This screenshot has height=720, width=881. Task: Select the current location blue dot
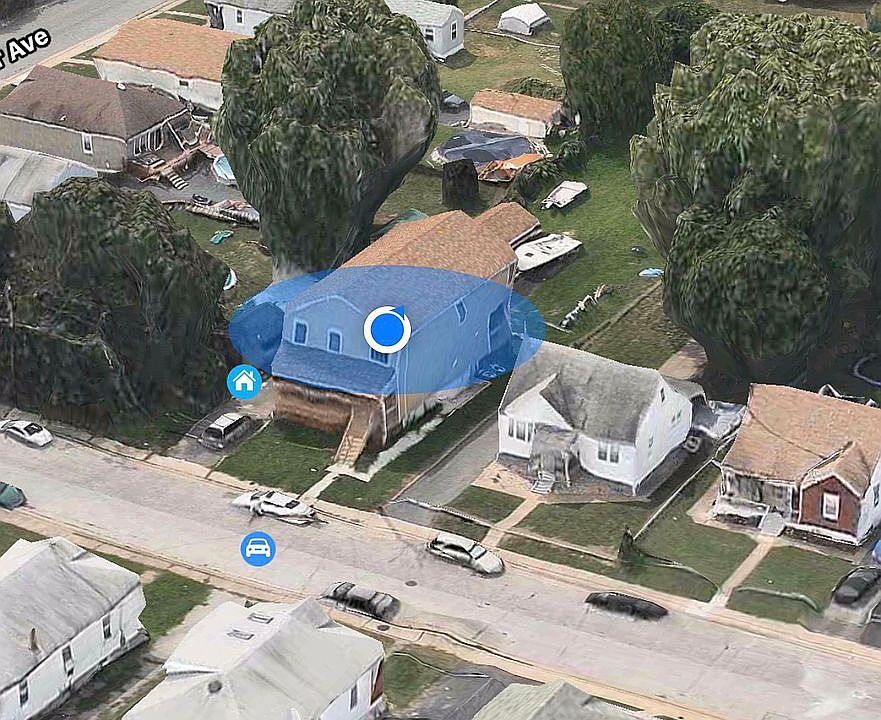387,328
